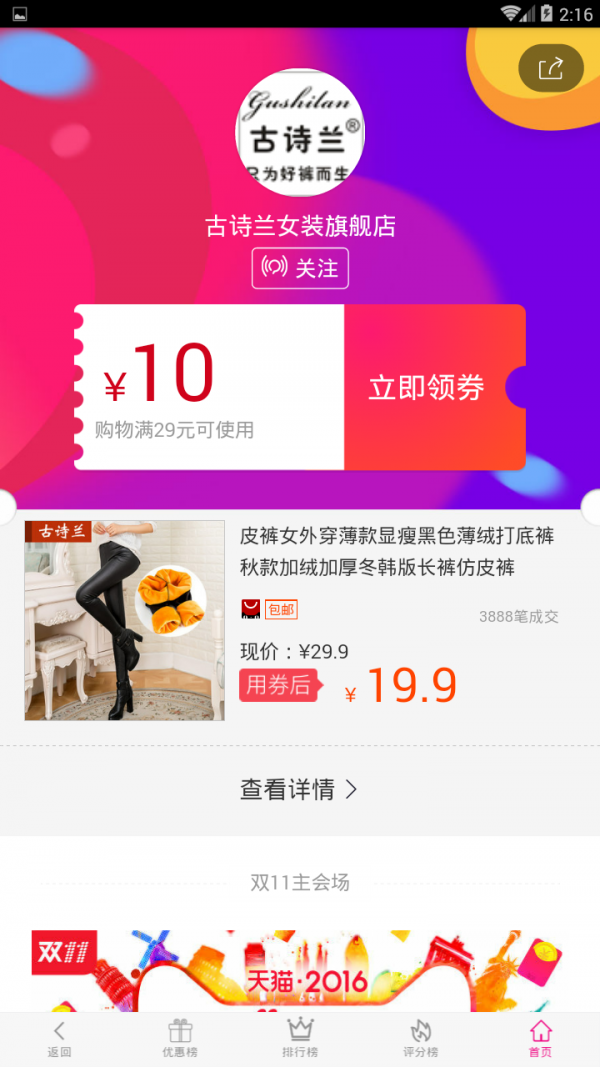Screen dimensions: 600x1067
Task: Open the 古诗兰 store logo
Action: click(300, 133)
